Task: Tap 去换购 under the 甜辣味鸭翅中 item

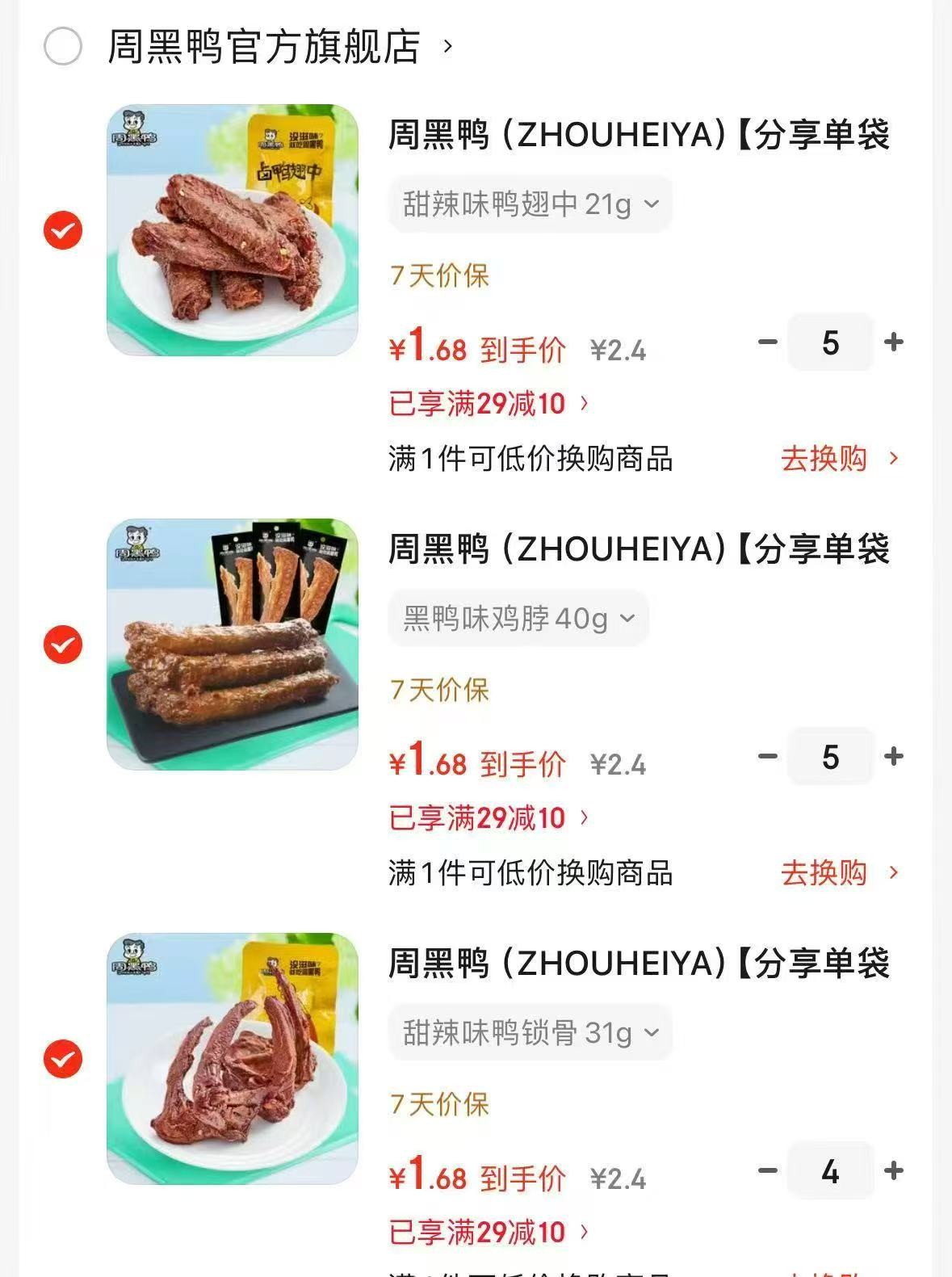Action: pyautogui.click(x=838, y=459)
